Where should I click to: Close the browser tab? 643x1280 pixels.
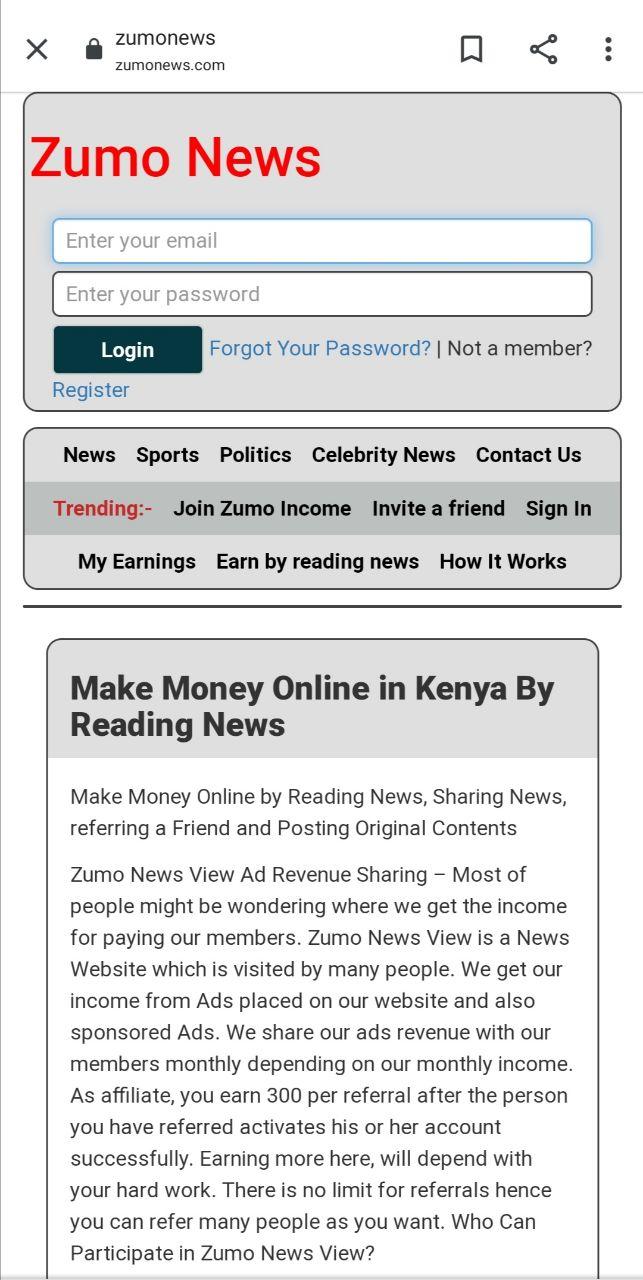[x=37, y=49]
